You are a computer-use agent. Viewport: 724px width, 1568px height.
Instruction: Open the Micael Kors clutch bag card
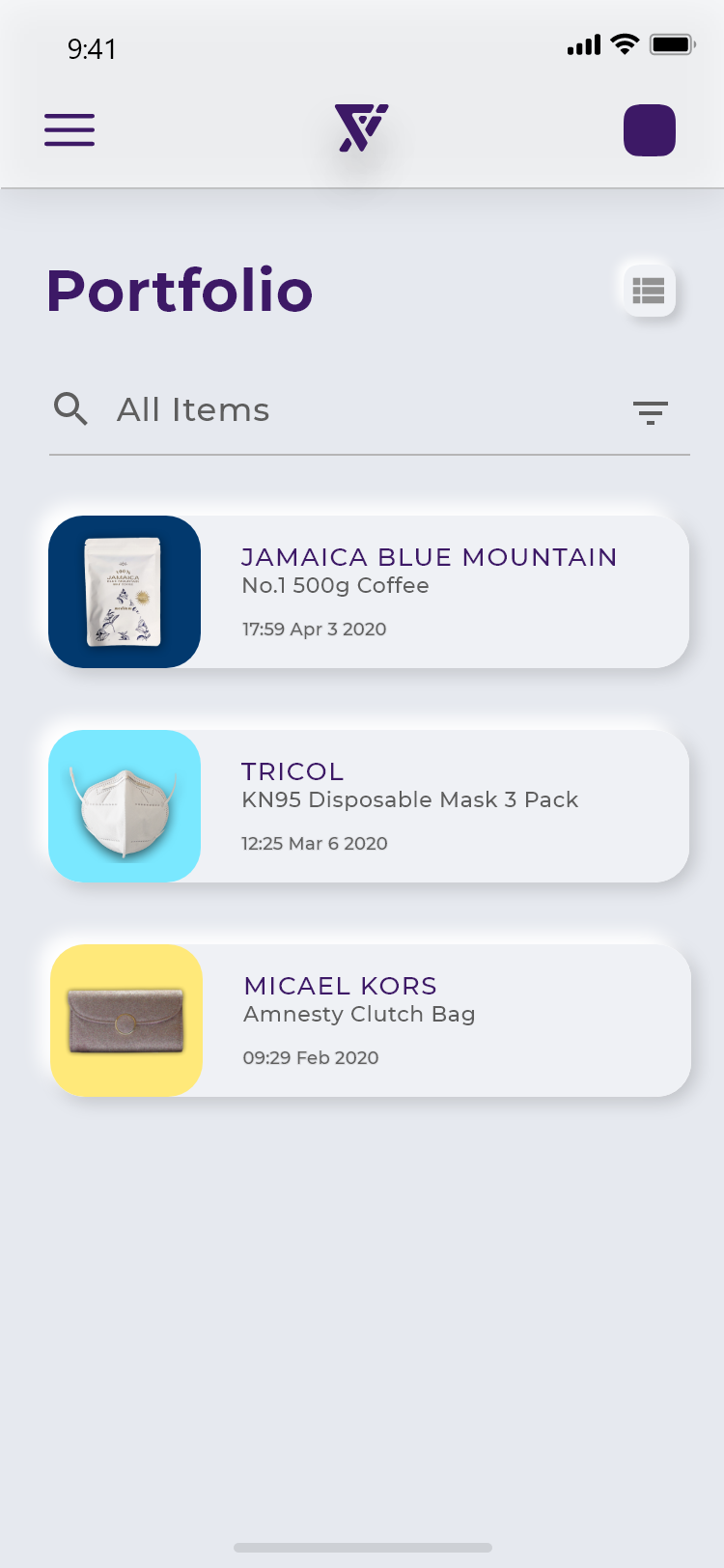click(371, 1021)
